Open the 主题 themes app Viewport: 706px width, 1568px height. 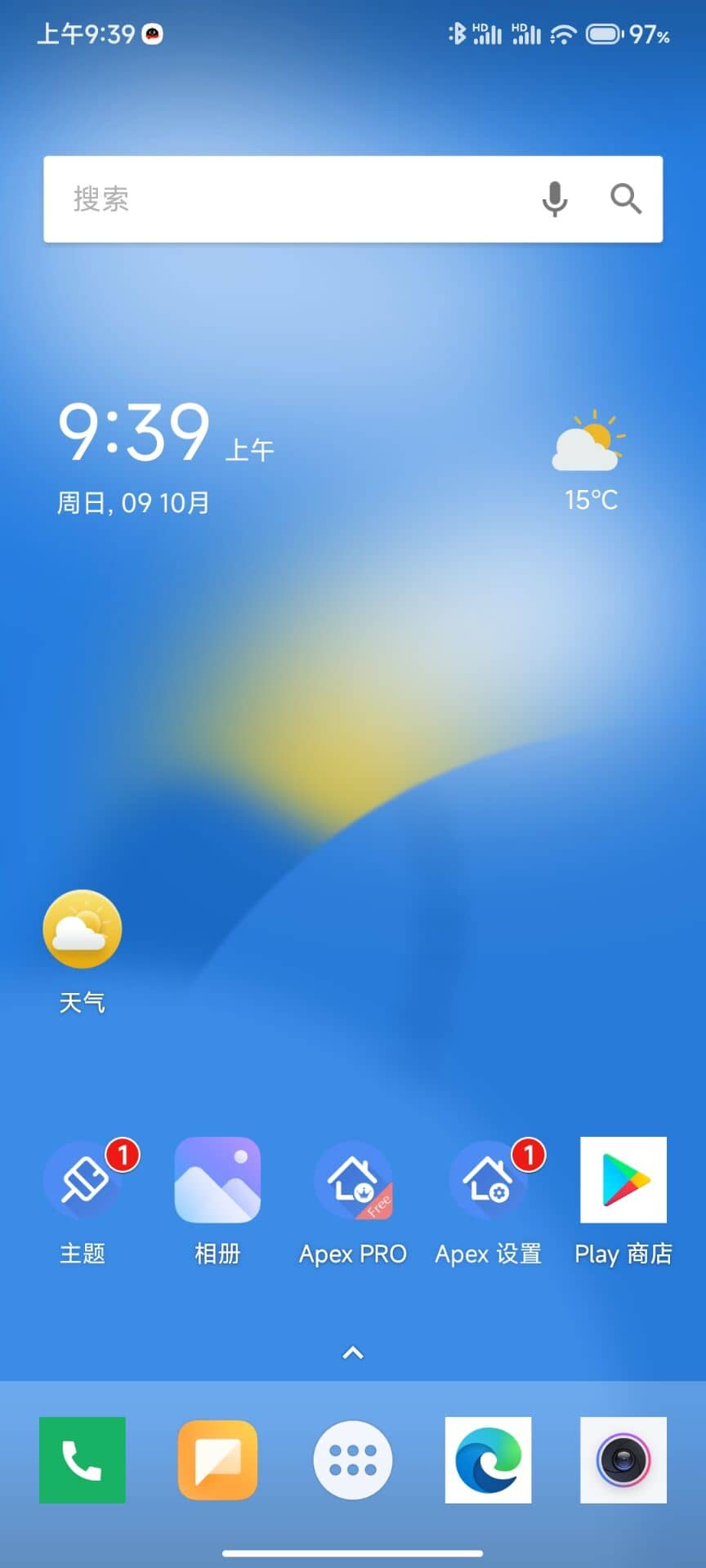82,1181
